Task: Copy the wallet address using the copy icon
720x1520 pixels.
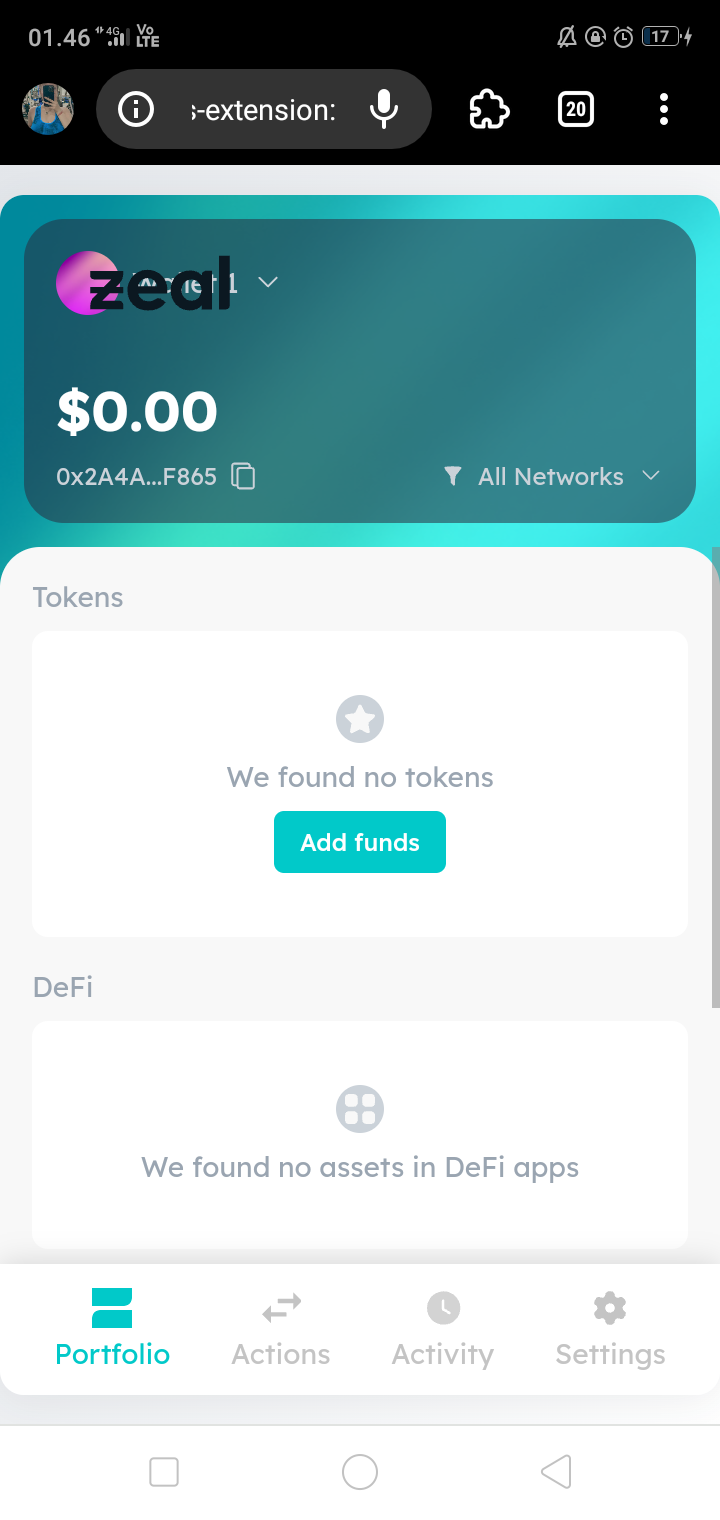Action: 242,477
